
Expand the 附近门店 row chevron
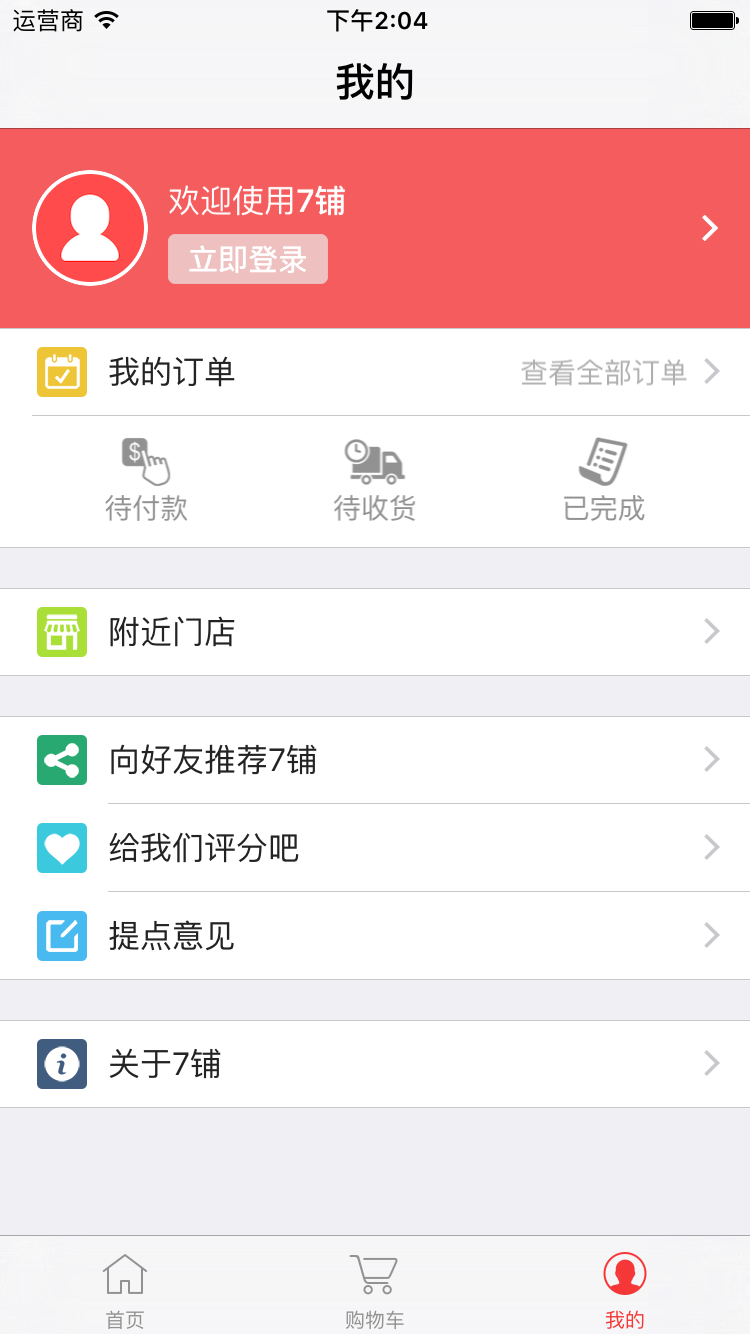click(x=711, y=631)
